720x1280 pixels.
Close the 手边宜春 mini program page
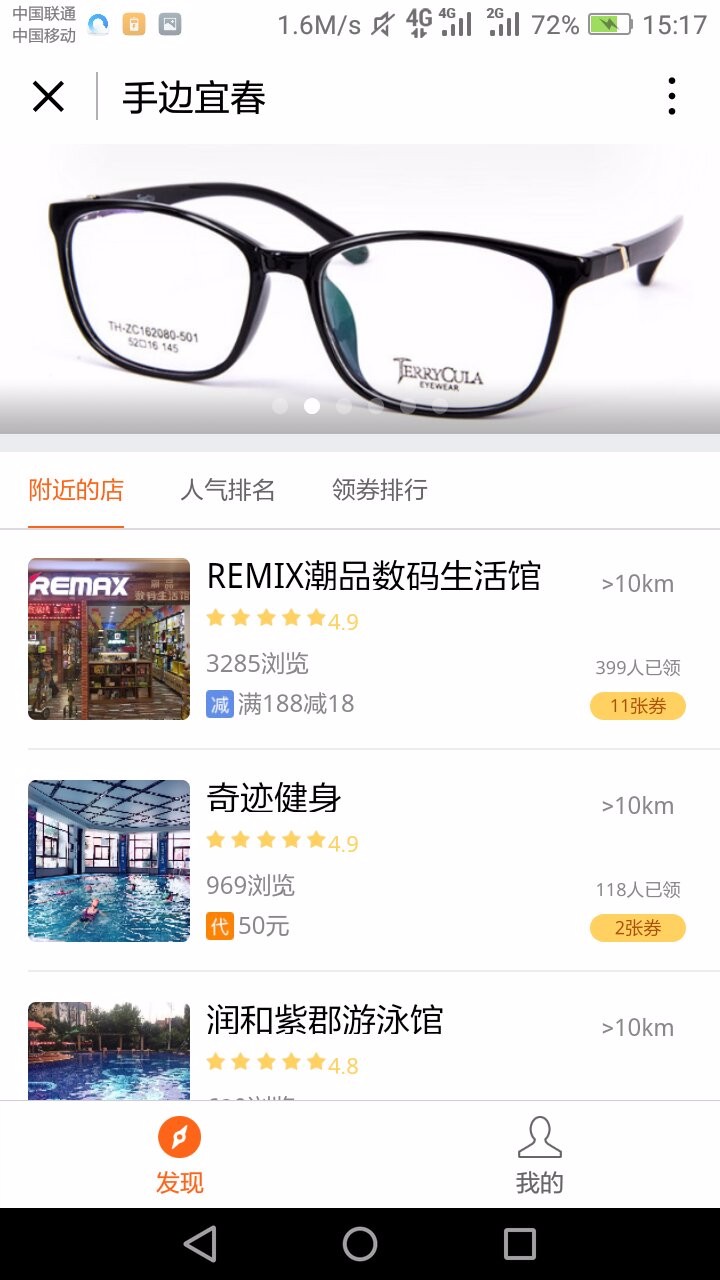tap(48, 97)
